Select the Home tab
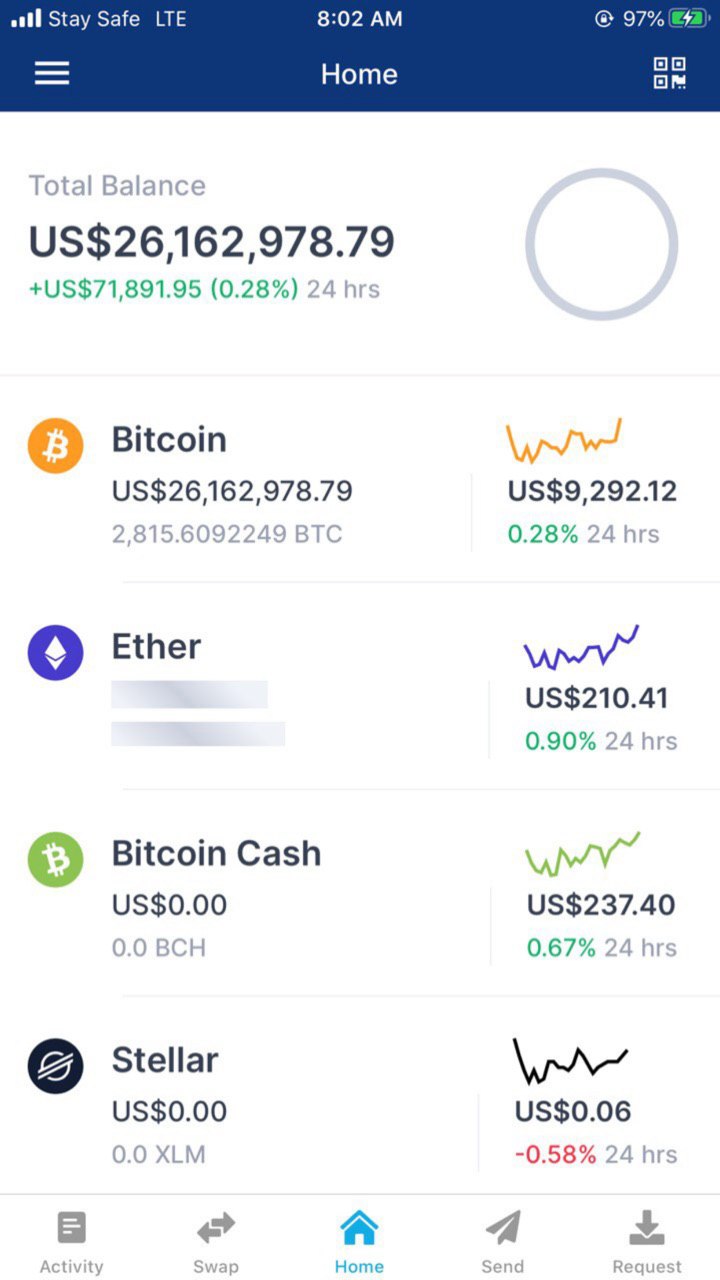The height and width of the screenshot is (1280, 720). (x=359, y=1242)
